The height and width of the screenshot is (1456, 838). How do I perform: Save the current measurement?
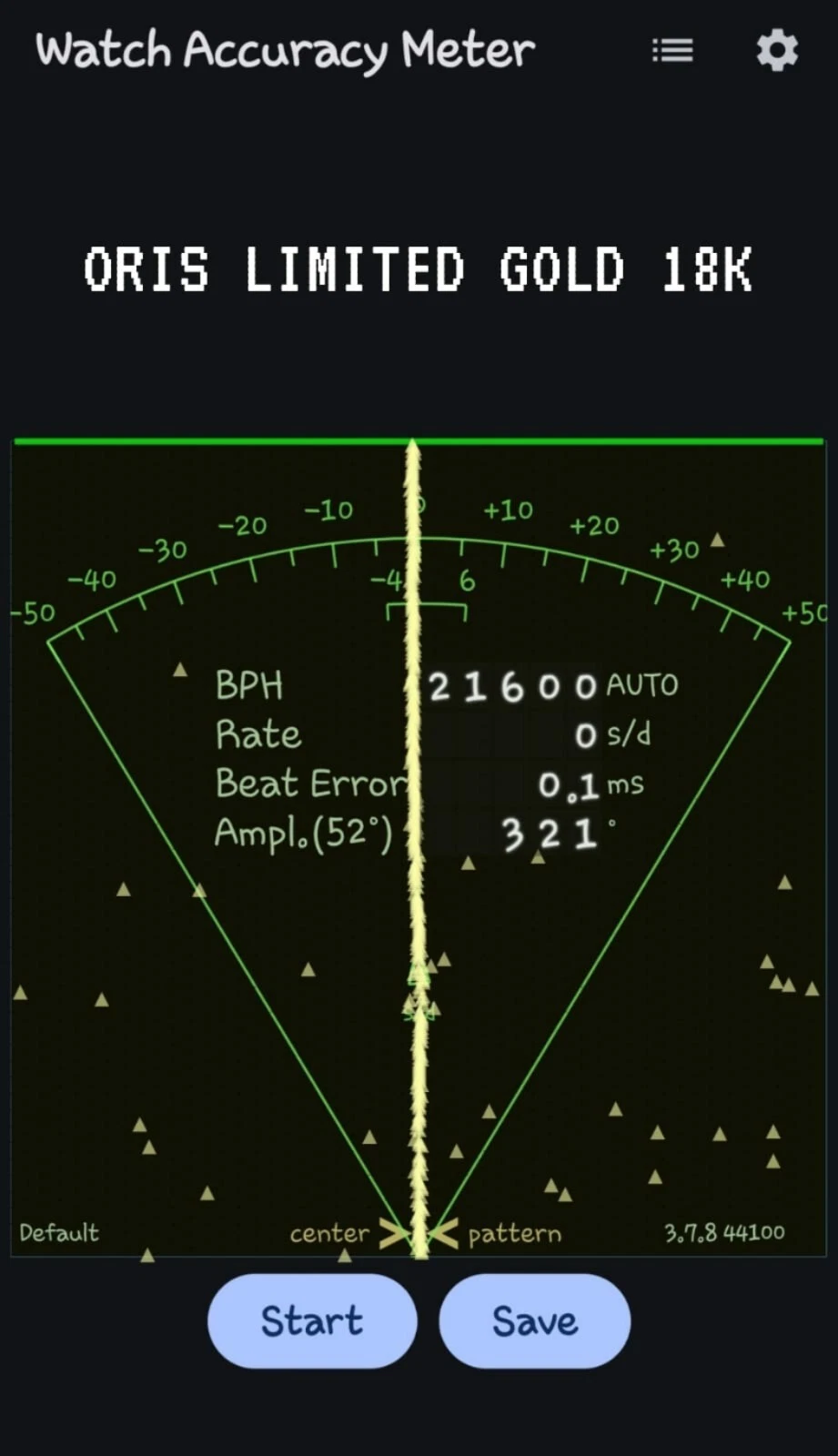(x=535, y=1320)
